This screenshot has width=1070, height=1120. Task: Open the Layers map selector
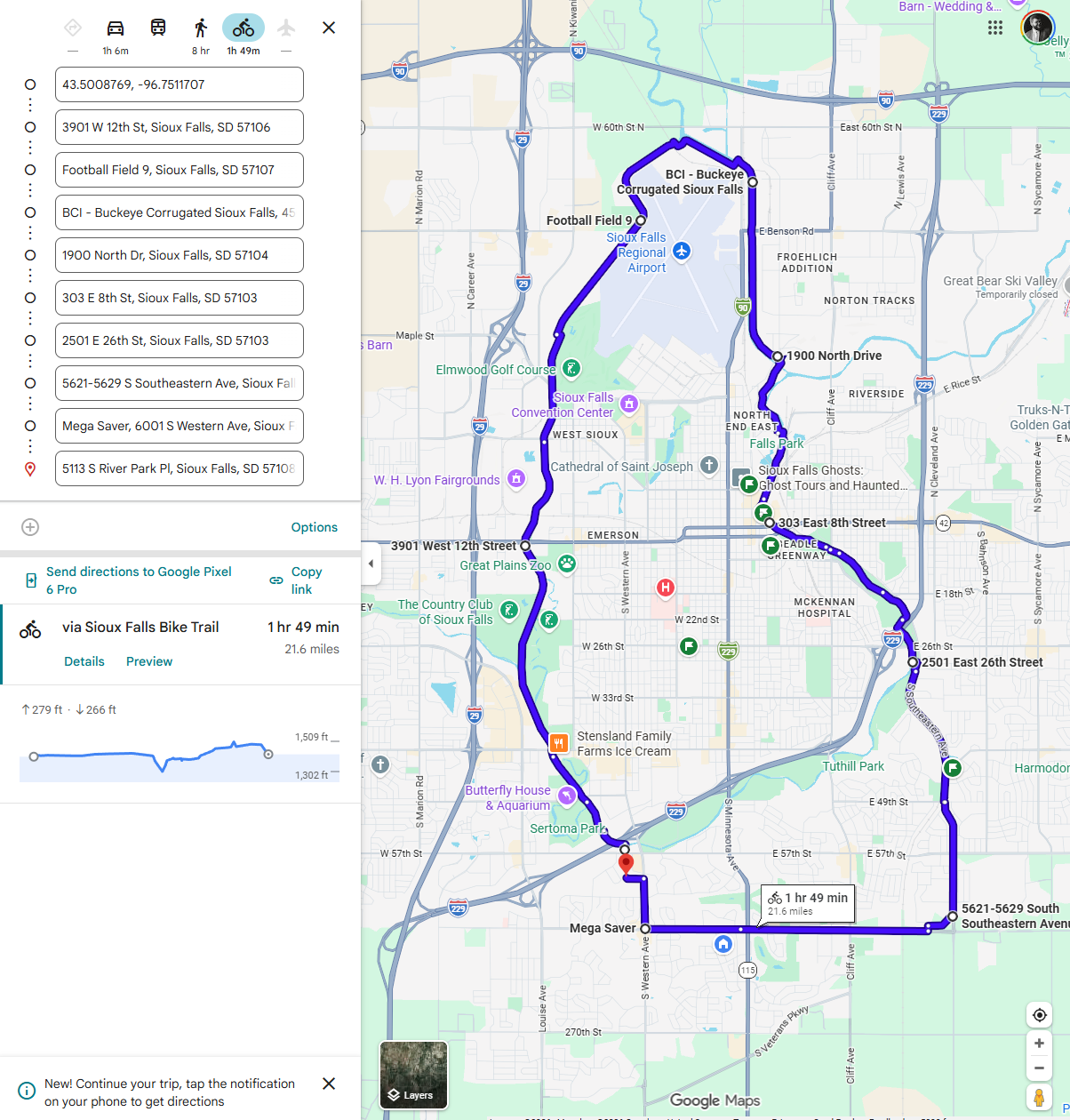coord(414,1074)
